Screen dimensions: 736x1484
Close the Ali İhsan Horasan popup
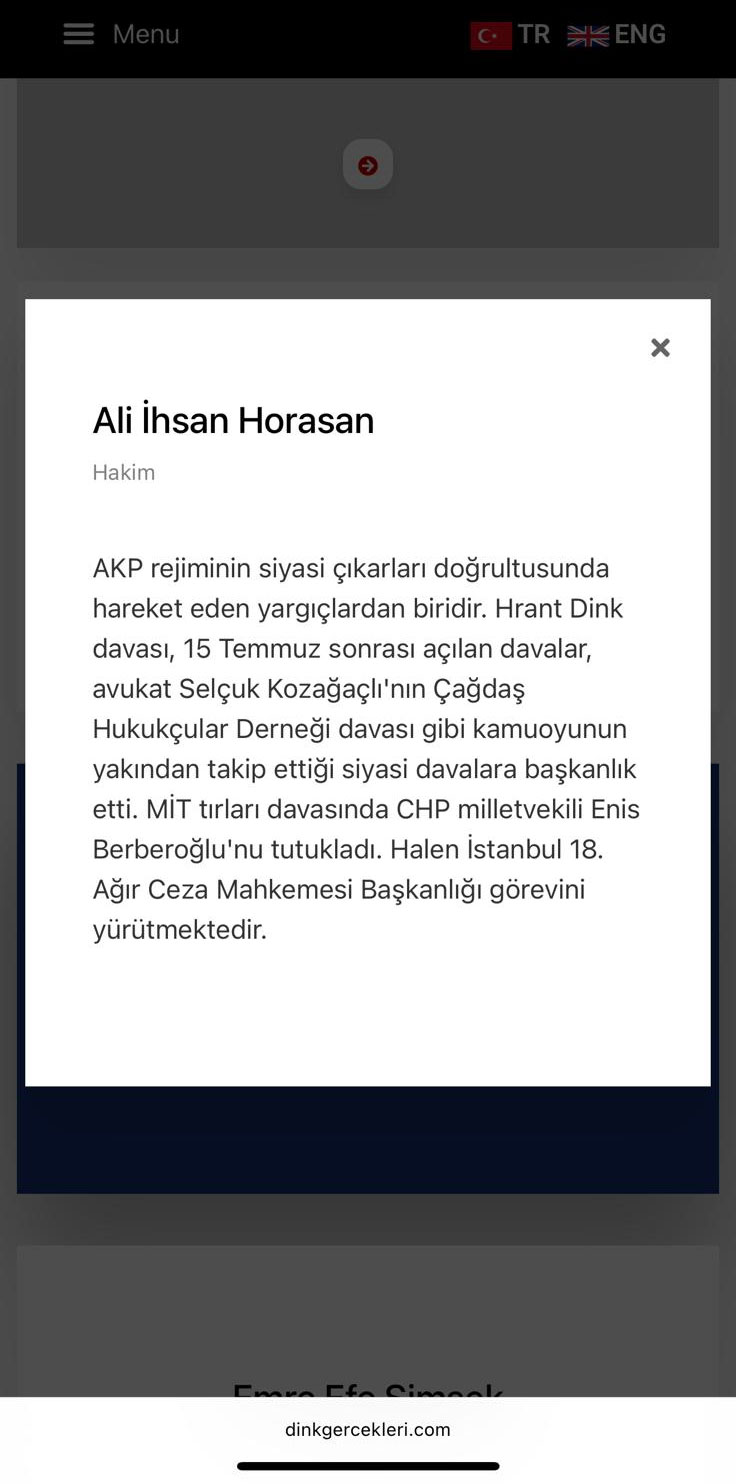(660, 347)
